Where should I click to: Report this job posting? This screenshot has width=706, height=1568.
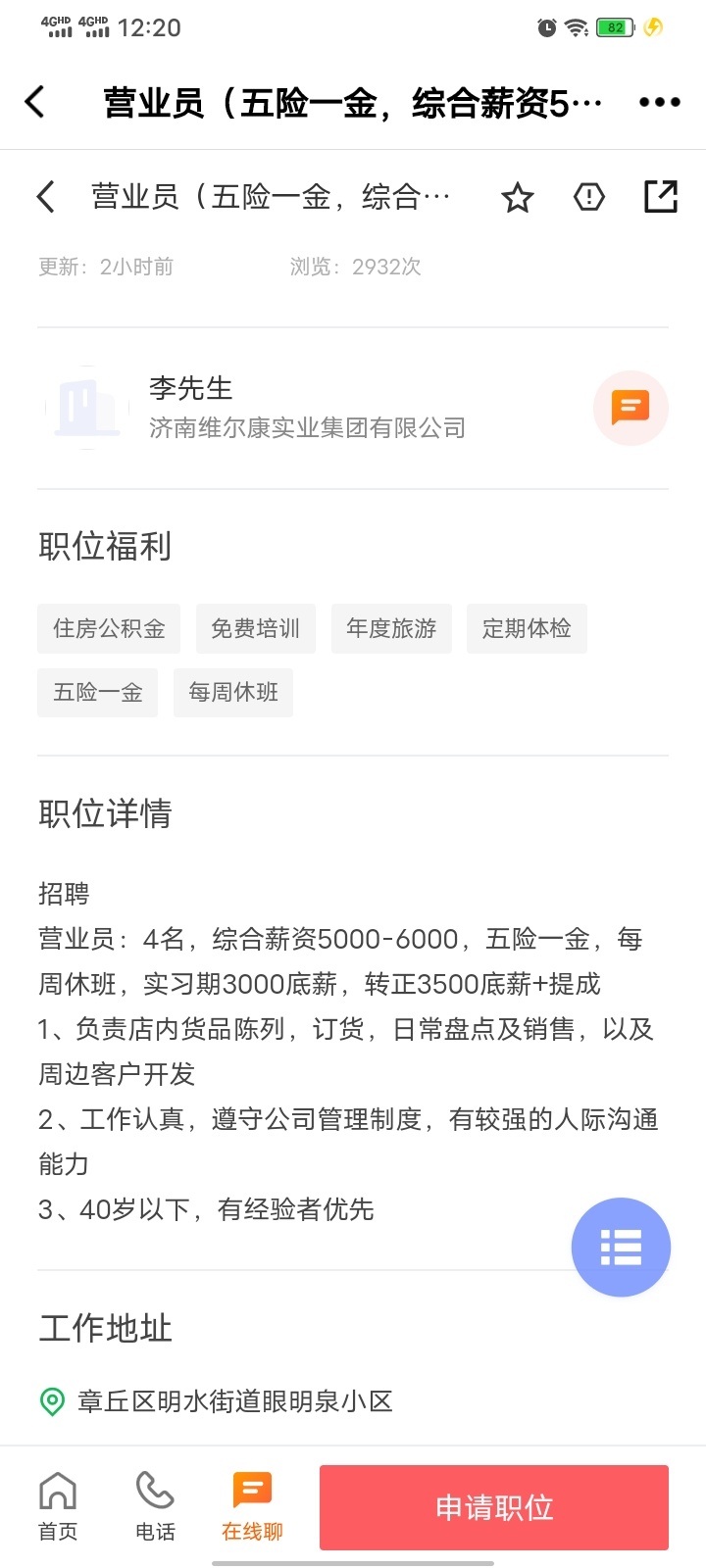point(588,198)
